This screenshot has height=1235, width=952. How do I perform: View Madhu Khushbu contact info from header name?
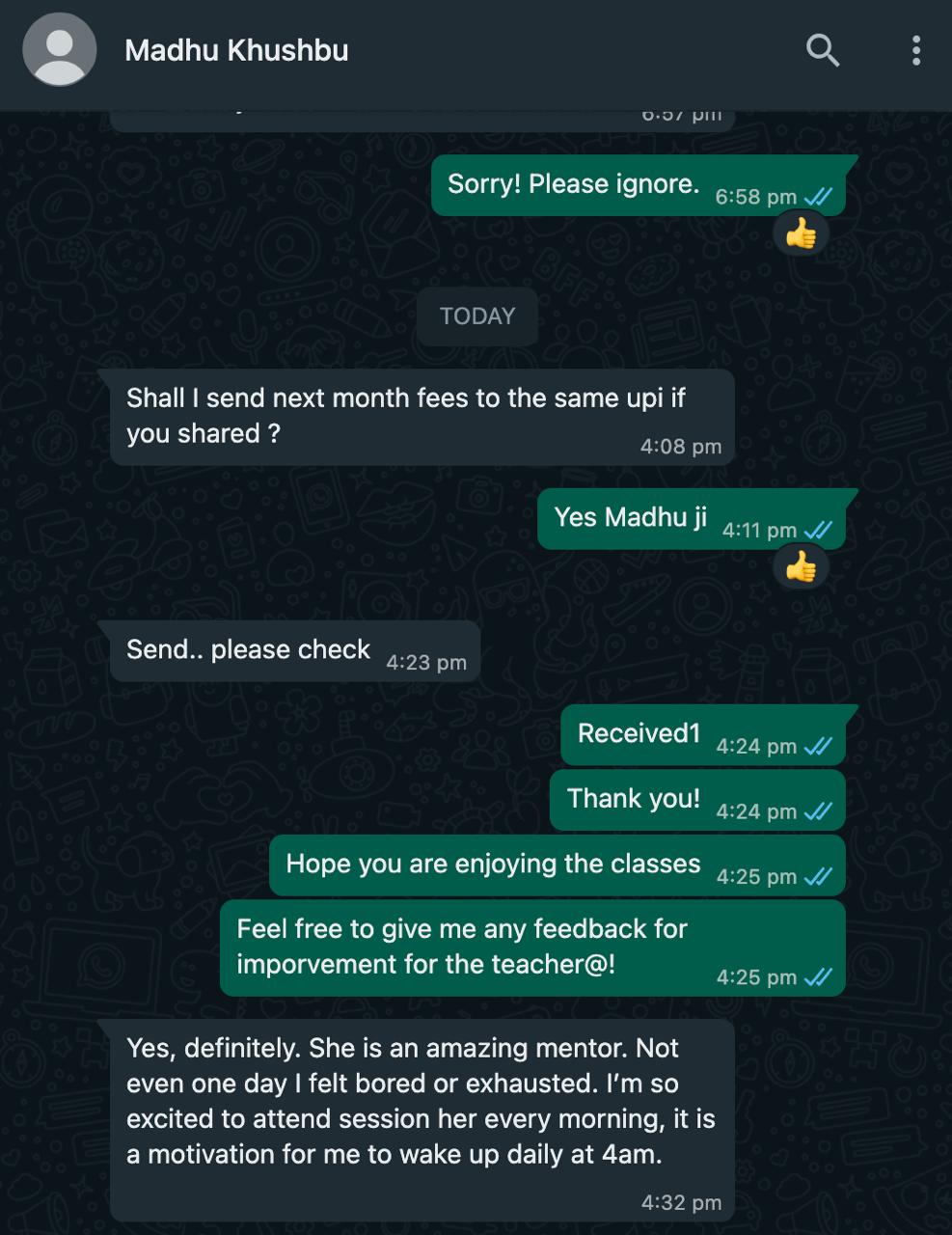(236, 50)
